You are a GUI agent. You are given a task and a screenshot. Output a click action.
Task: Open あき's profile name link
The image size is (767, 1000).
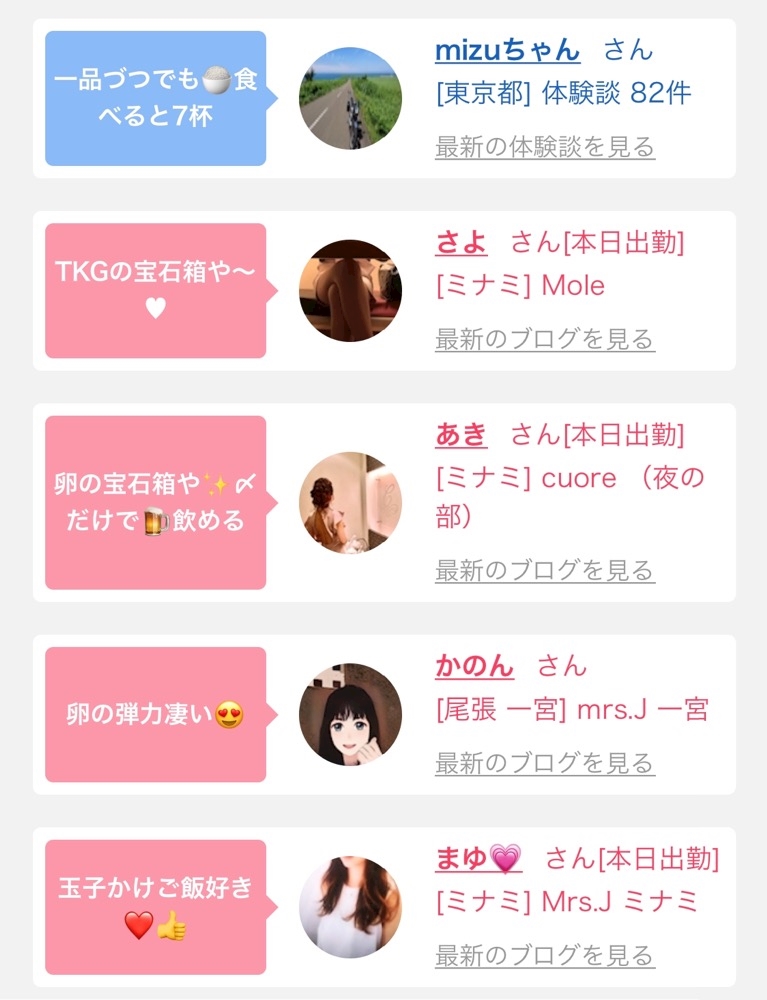461,436
